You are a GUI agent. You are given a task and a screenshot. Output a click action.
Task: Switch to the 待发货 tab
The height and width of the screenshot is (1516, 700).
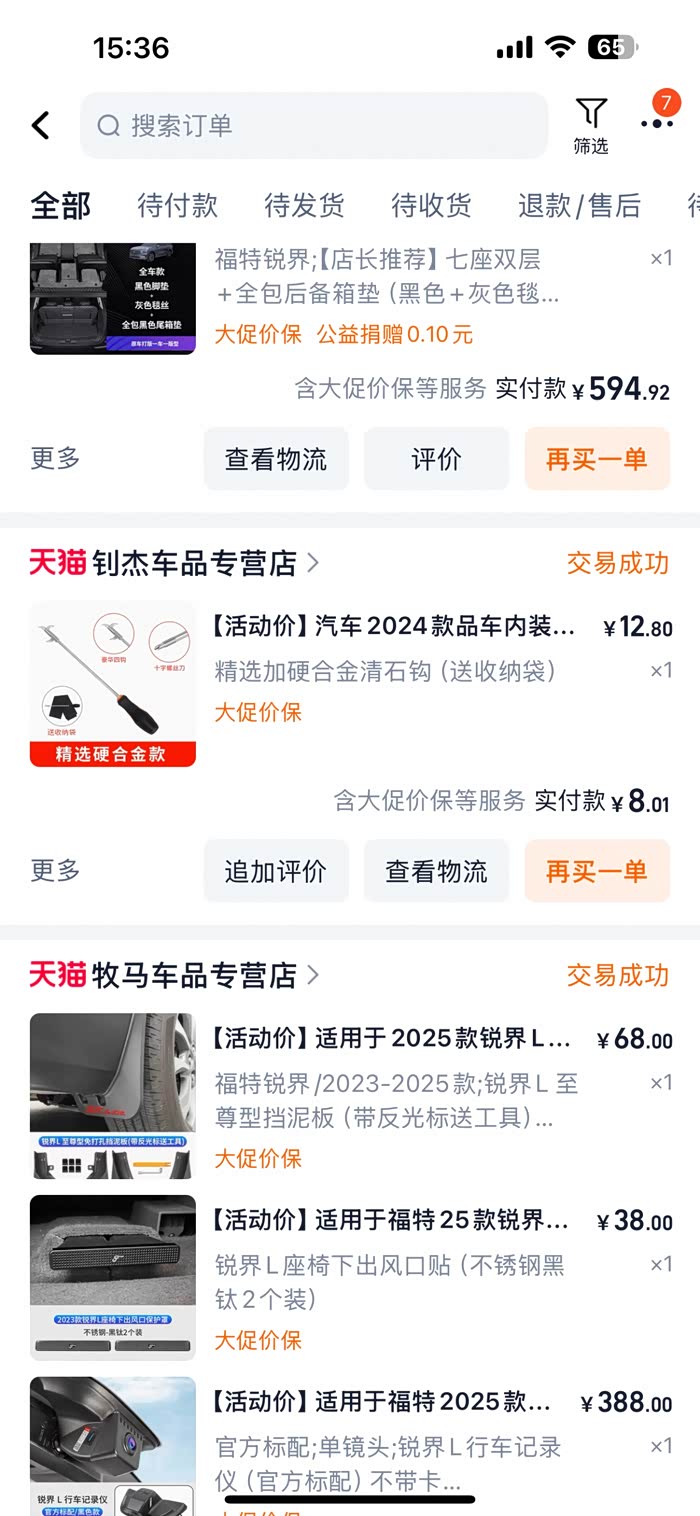(304, 206)
